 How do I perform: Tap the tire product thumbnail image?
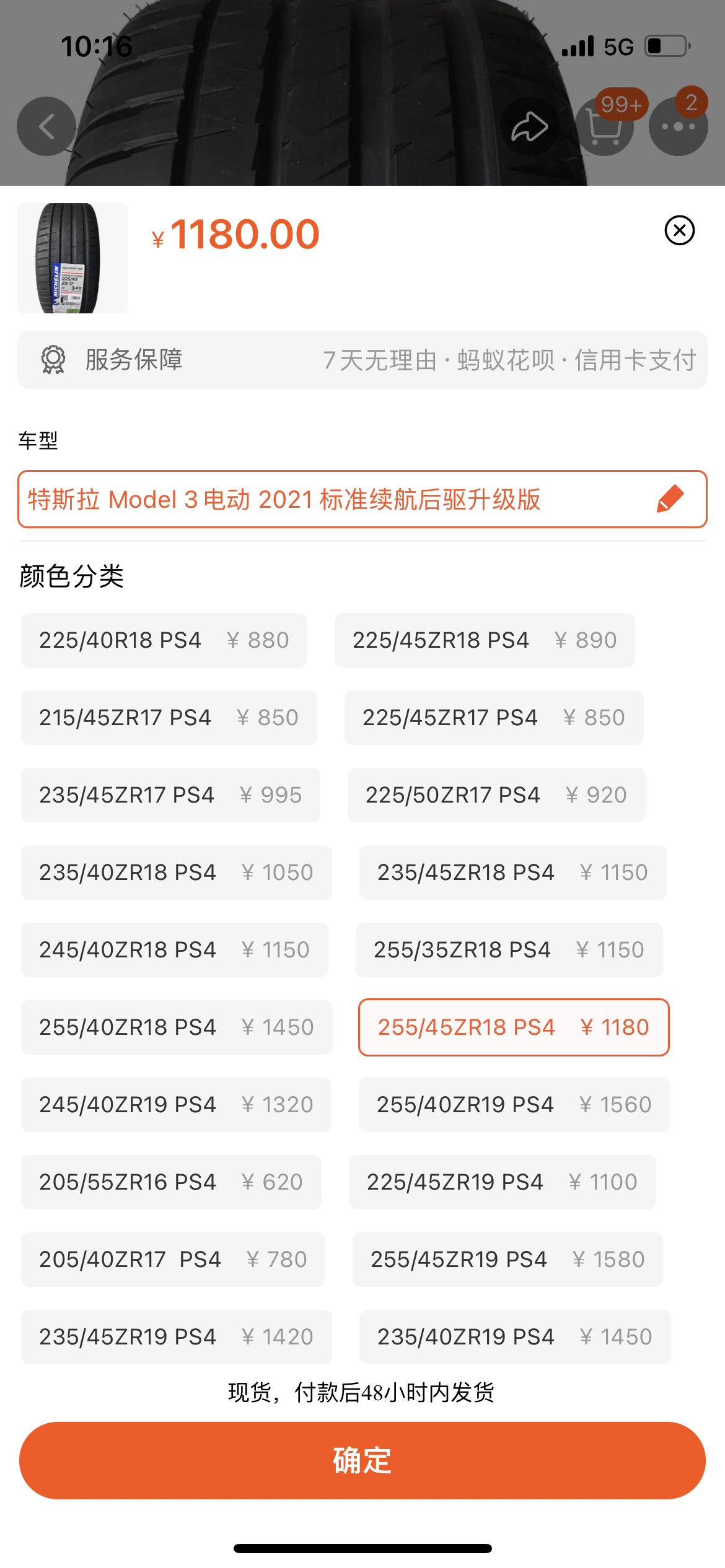(72, 258)
